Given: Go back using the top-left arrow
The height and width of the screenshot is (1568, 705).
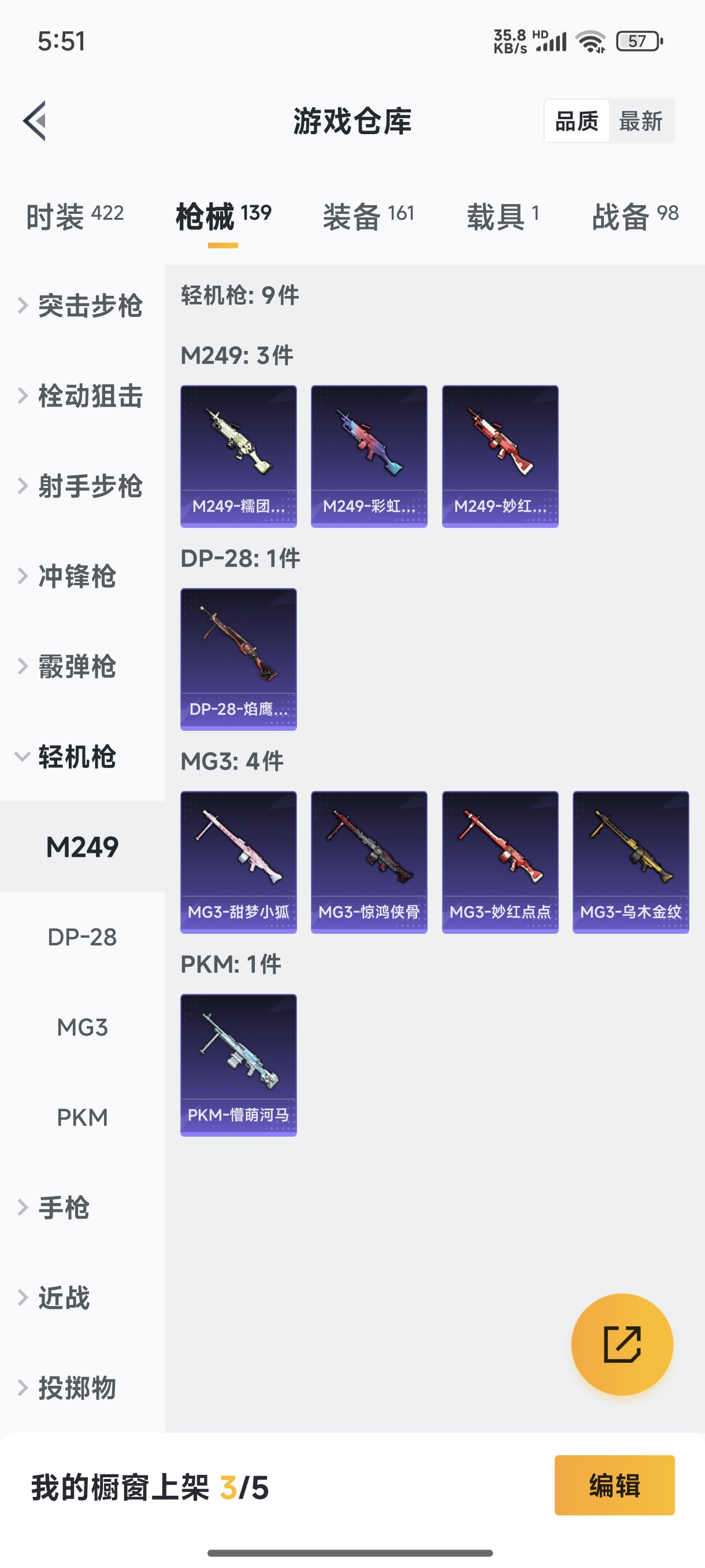Looking at the screenshot, I should 35,120.
